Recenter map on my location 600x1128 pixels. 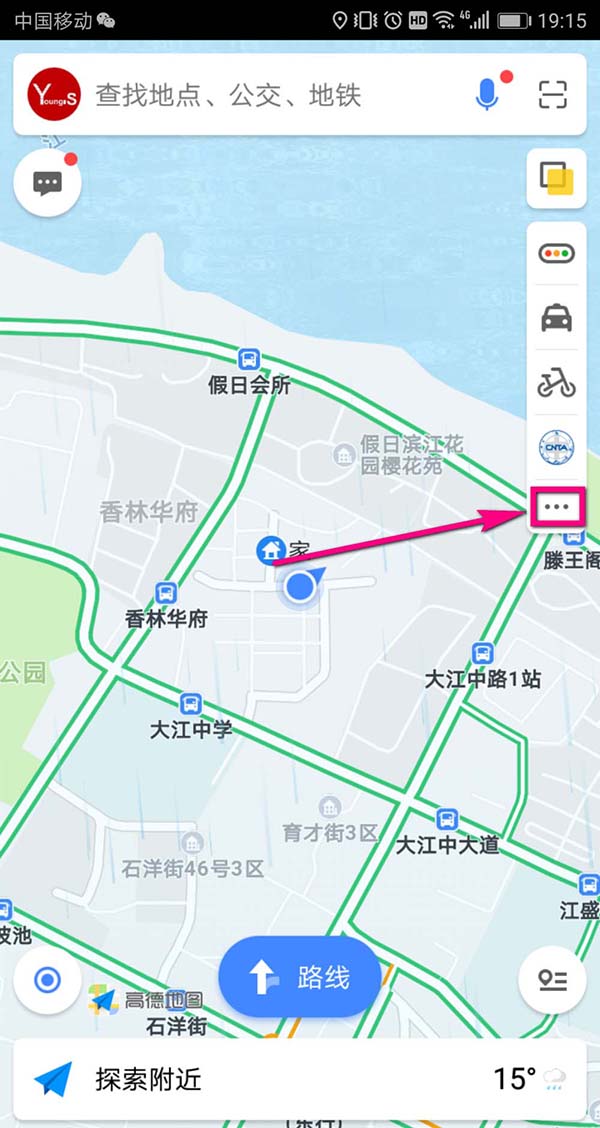[x=47, y=980]
